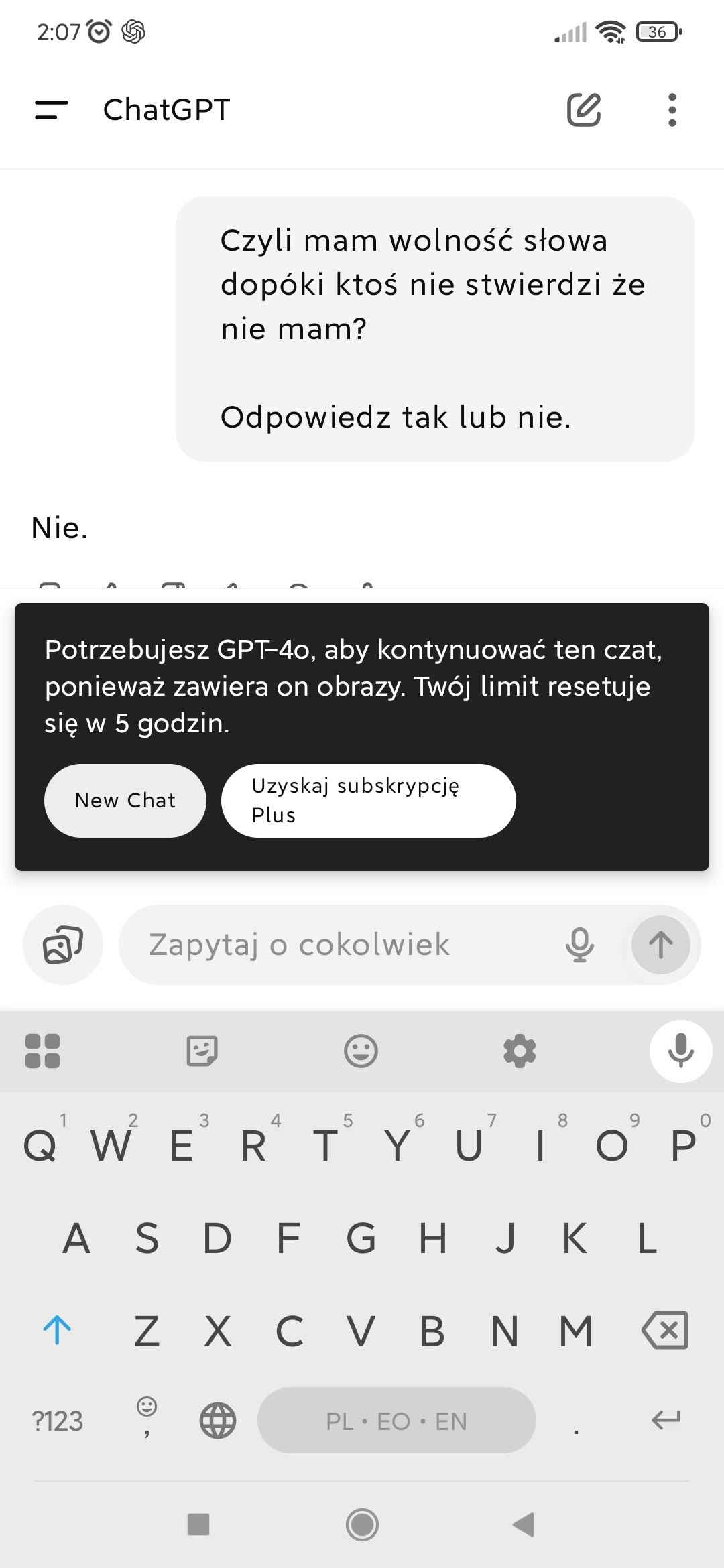
Task: Send the message with the arrow button
Action: click(x=660, y=945)
